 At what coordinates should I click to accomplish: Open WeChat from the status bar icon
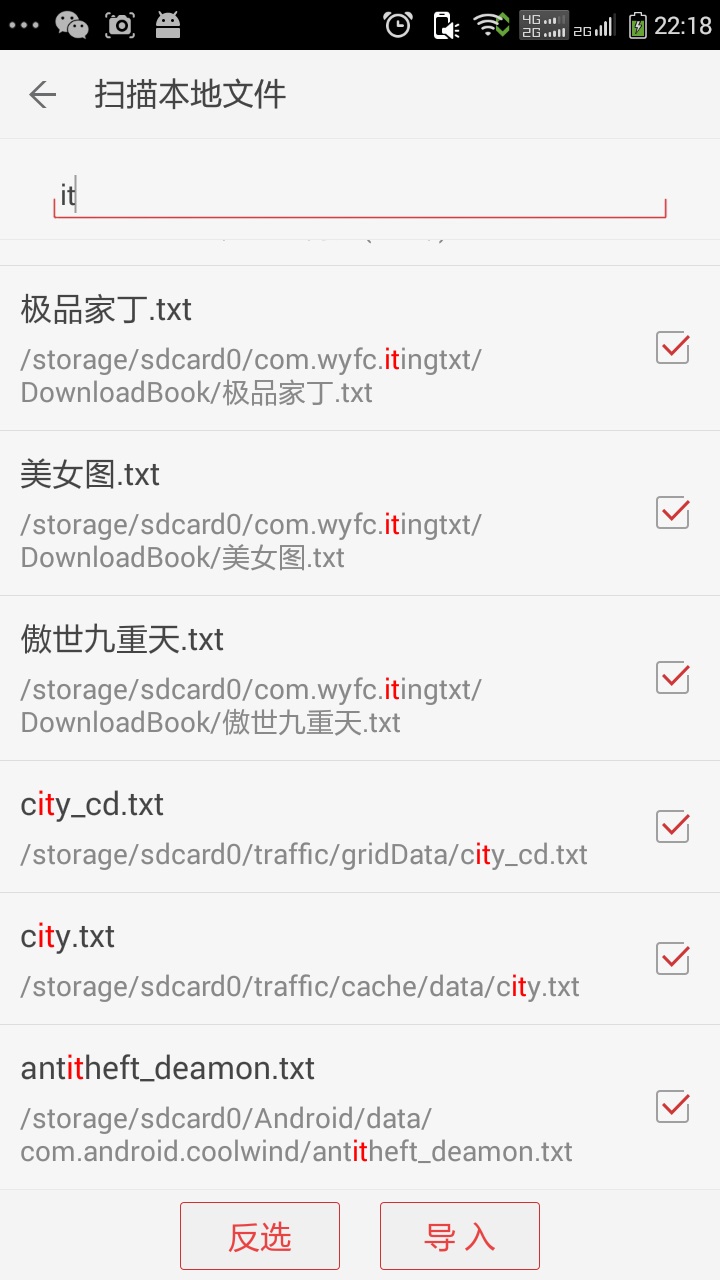(68, 26)
